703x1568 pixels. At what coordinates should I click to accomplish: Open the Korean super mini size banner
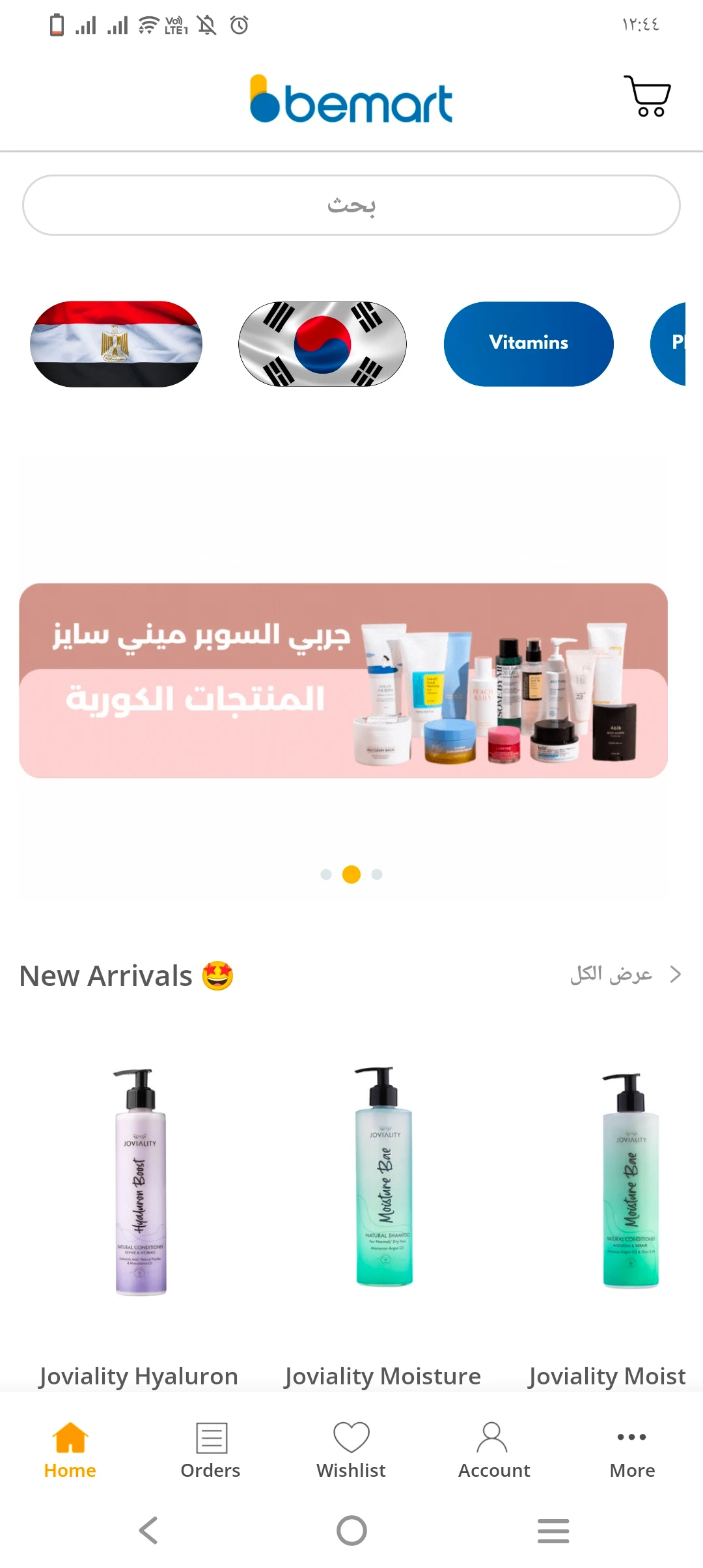tap(344, 680)
